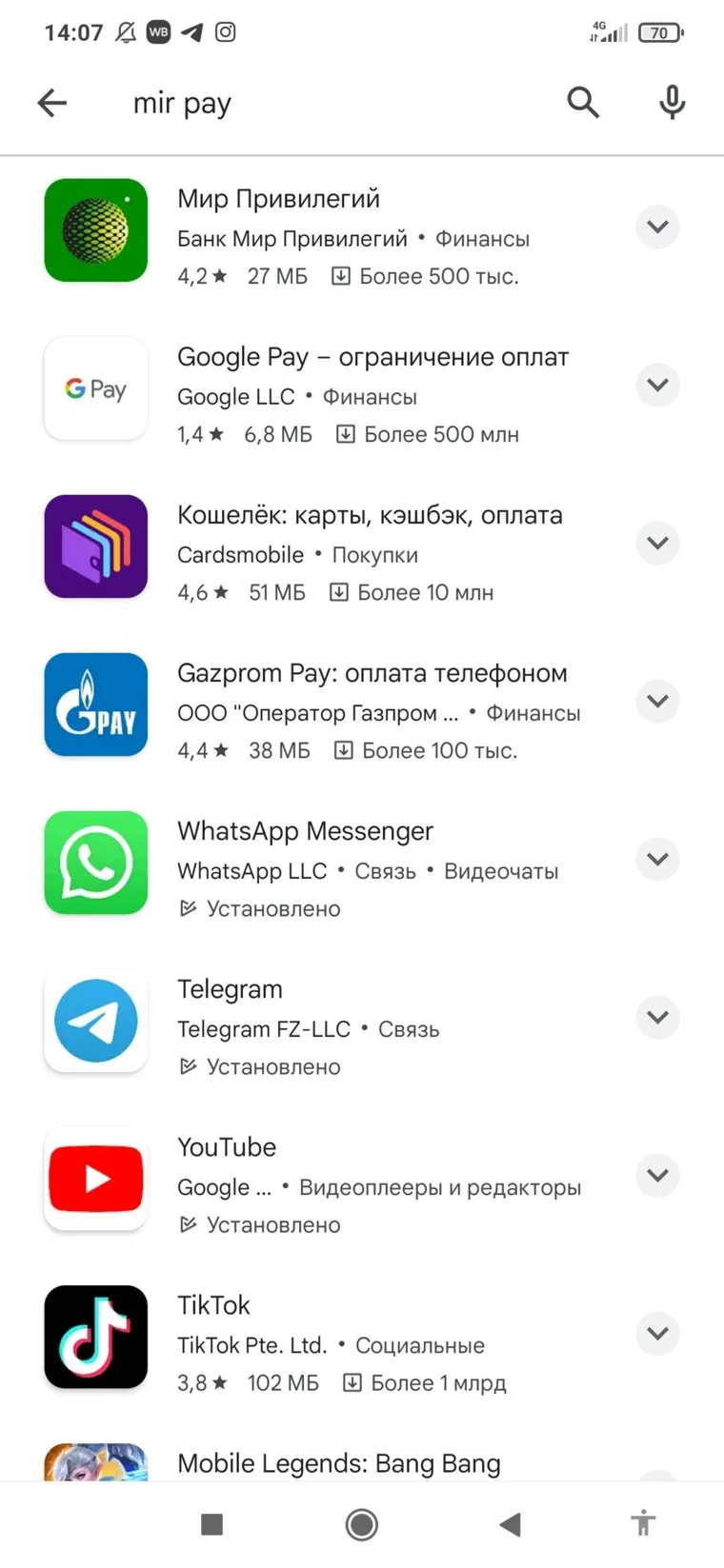Go back from search results
The height and width of the screenshot is (1568, 724).
[52, 103]
